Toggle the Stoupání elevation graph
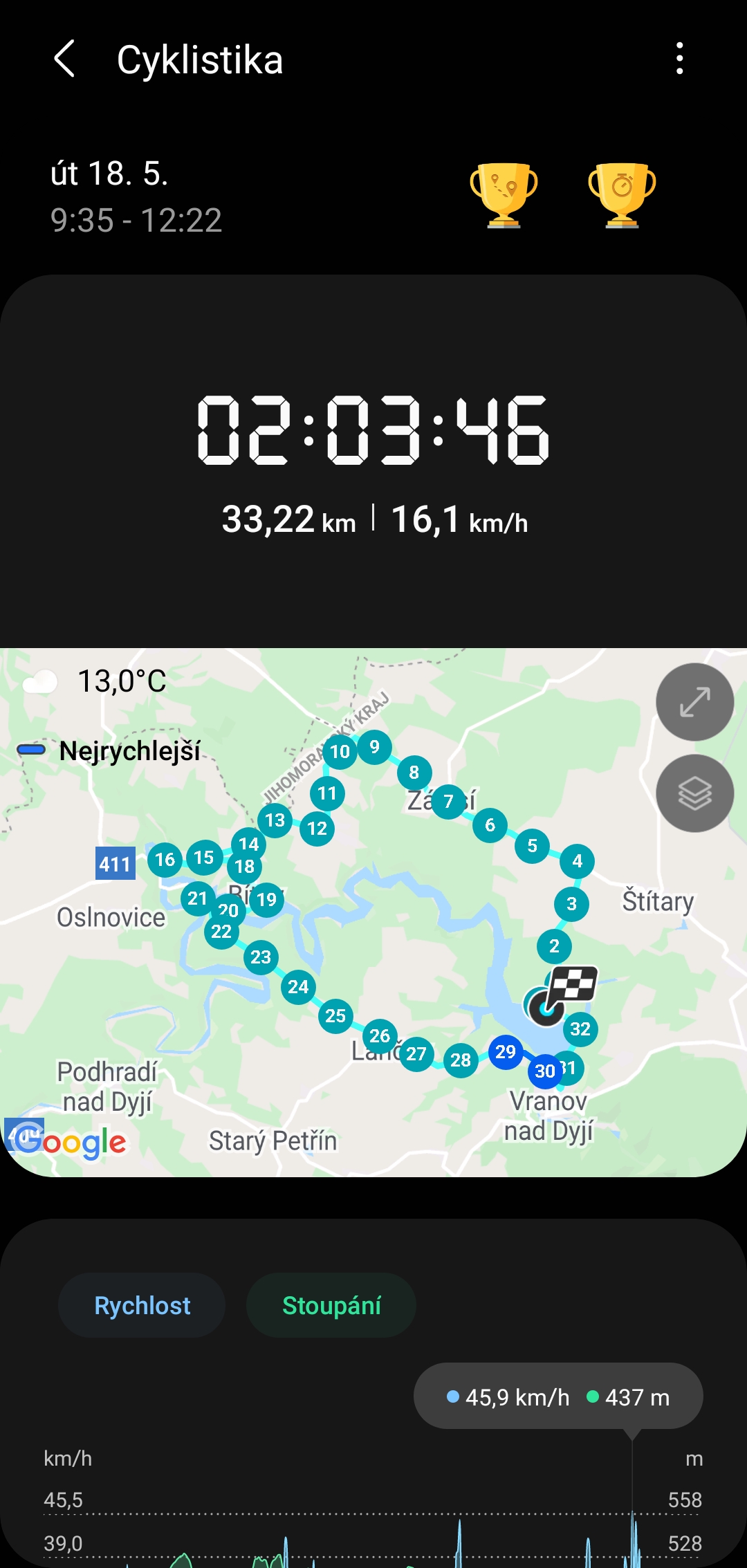The image size is (747, 1568). [x=331, y=1305]
